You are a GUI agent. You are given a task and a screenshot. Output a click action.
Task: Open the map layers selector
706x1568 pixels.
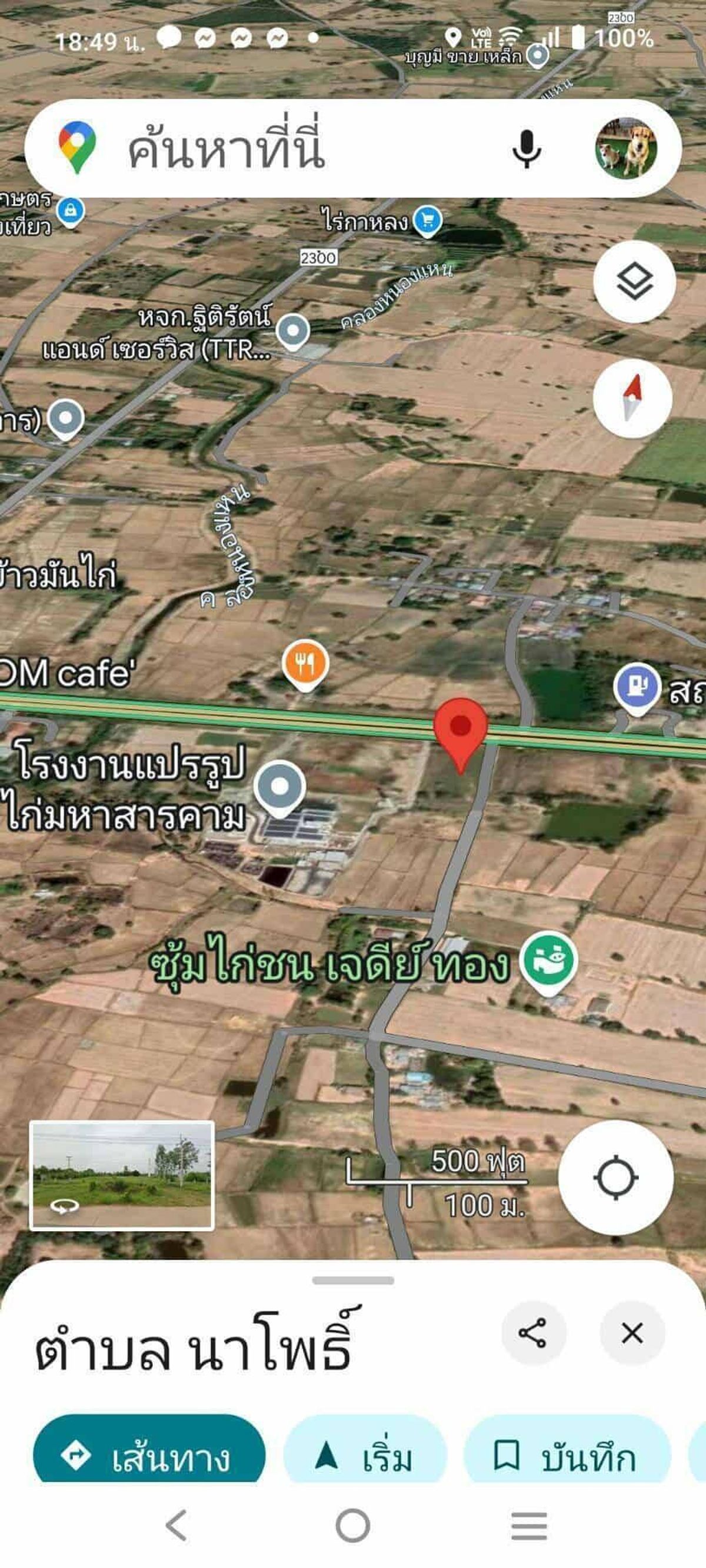pos(634,282)
